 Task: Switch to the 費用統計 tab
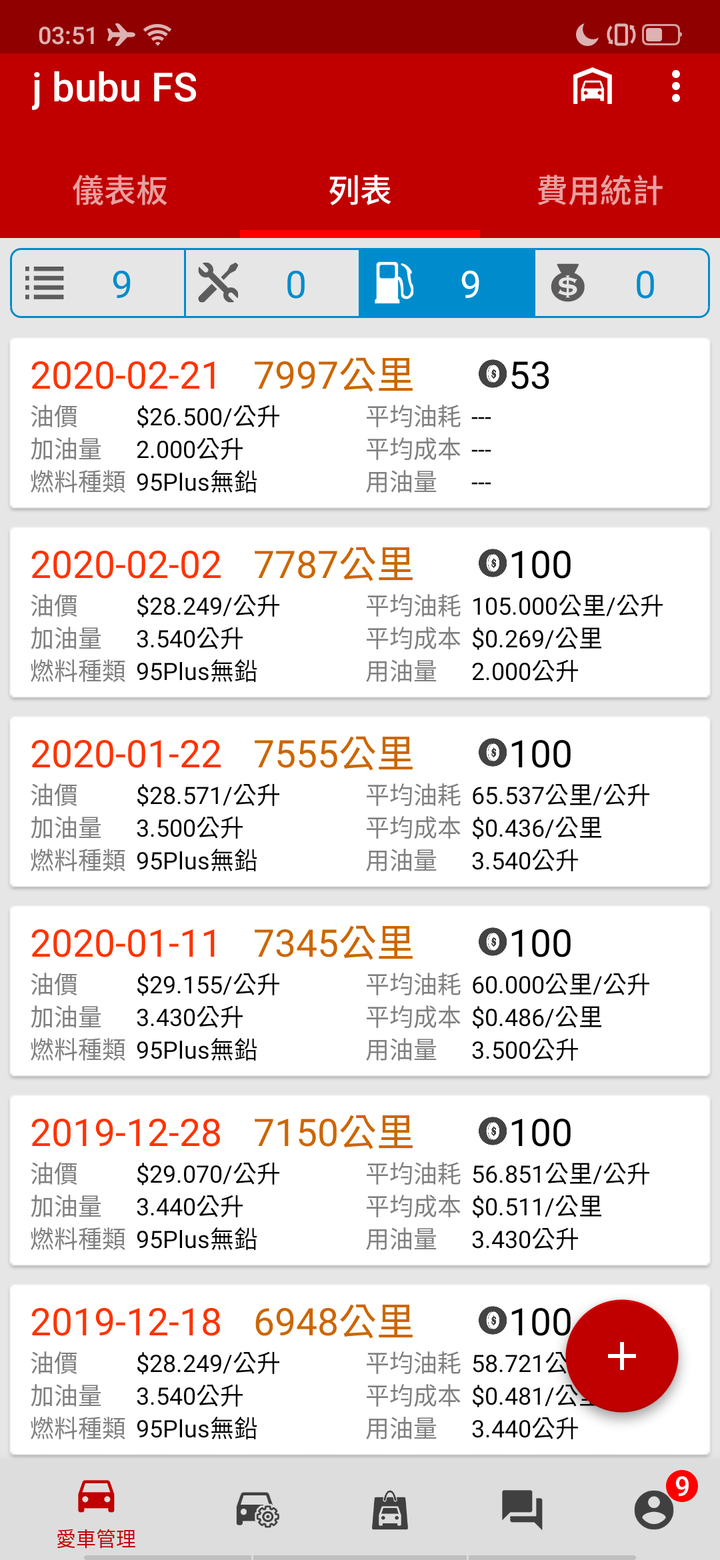(600, 190)
